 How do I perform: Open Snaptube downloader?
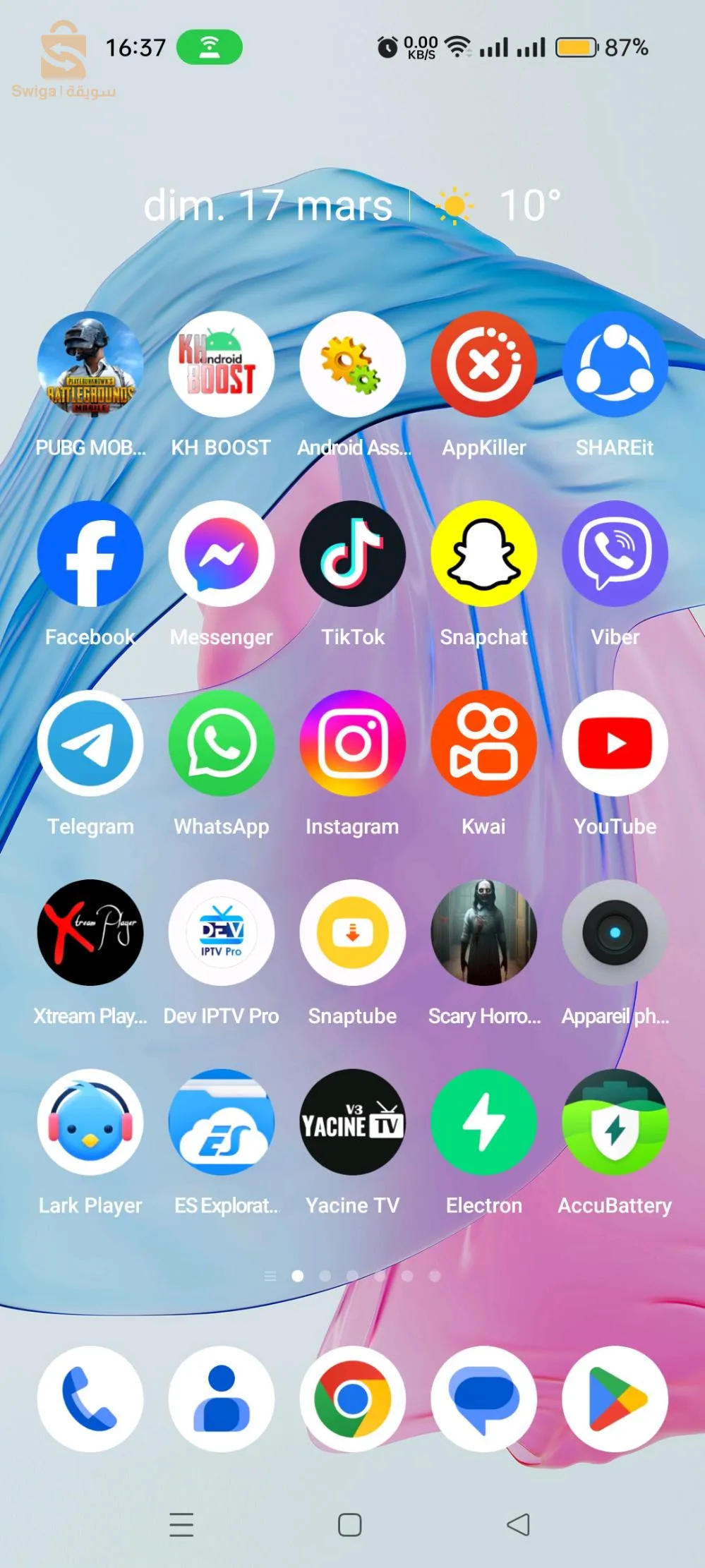(x=353, y=932)
